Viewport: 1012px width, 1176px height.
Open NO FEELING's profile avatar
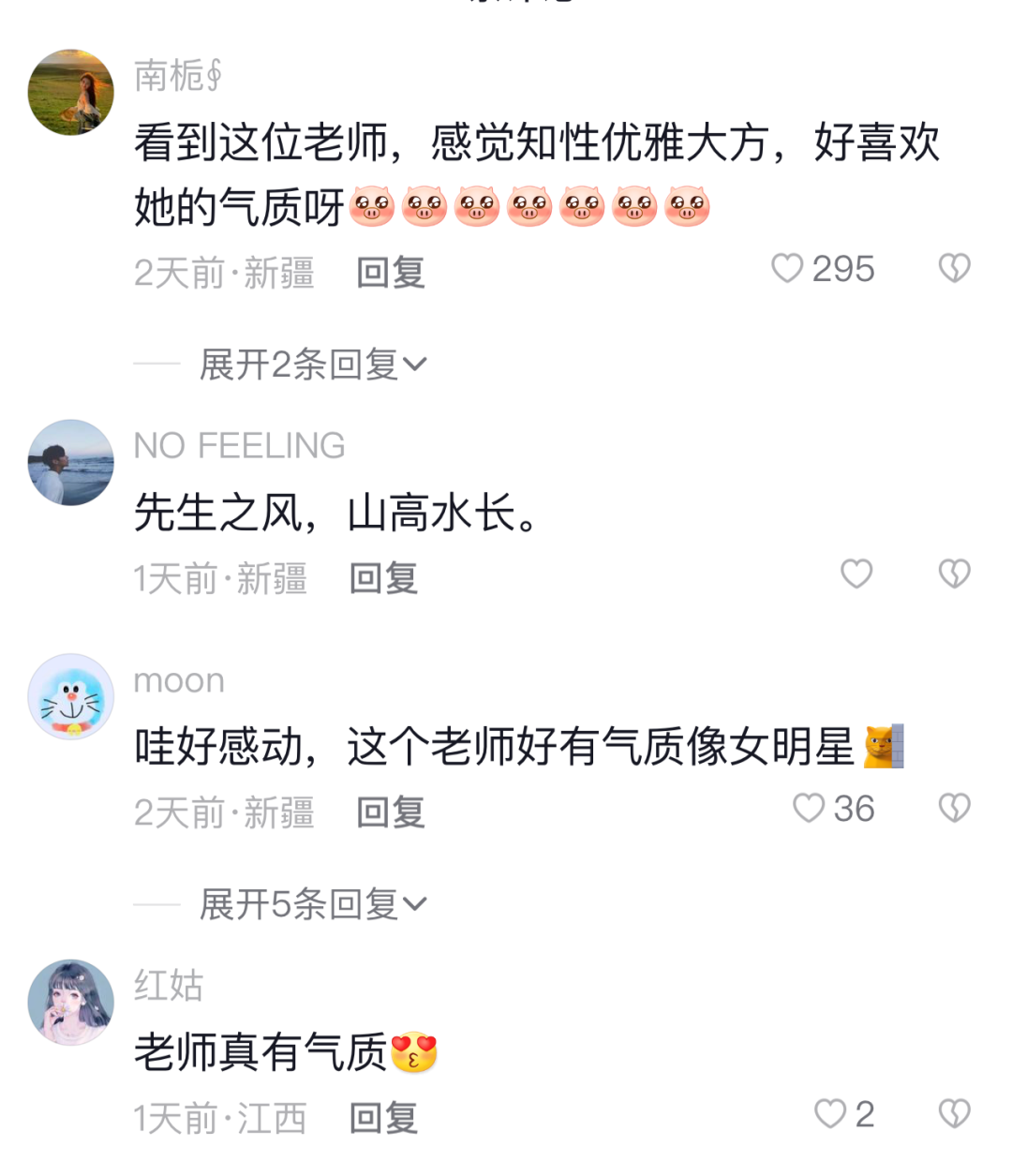click(x=71, y=463)
